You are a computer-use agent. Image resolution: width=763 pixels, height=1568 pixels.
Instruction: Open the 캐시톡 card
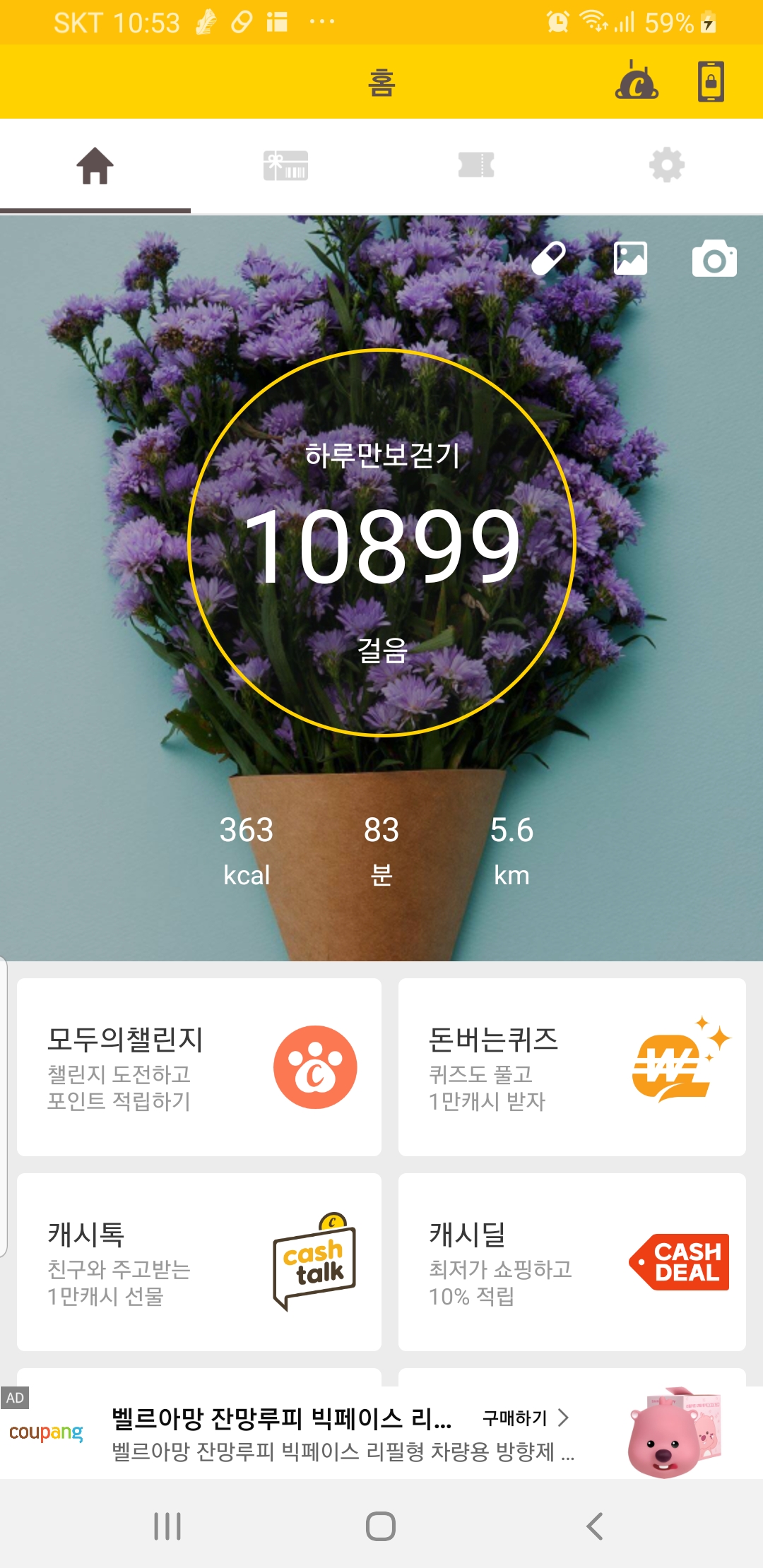[199, 1262]
